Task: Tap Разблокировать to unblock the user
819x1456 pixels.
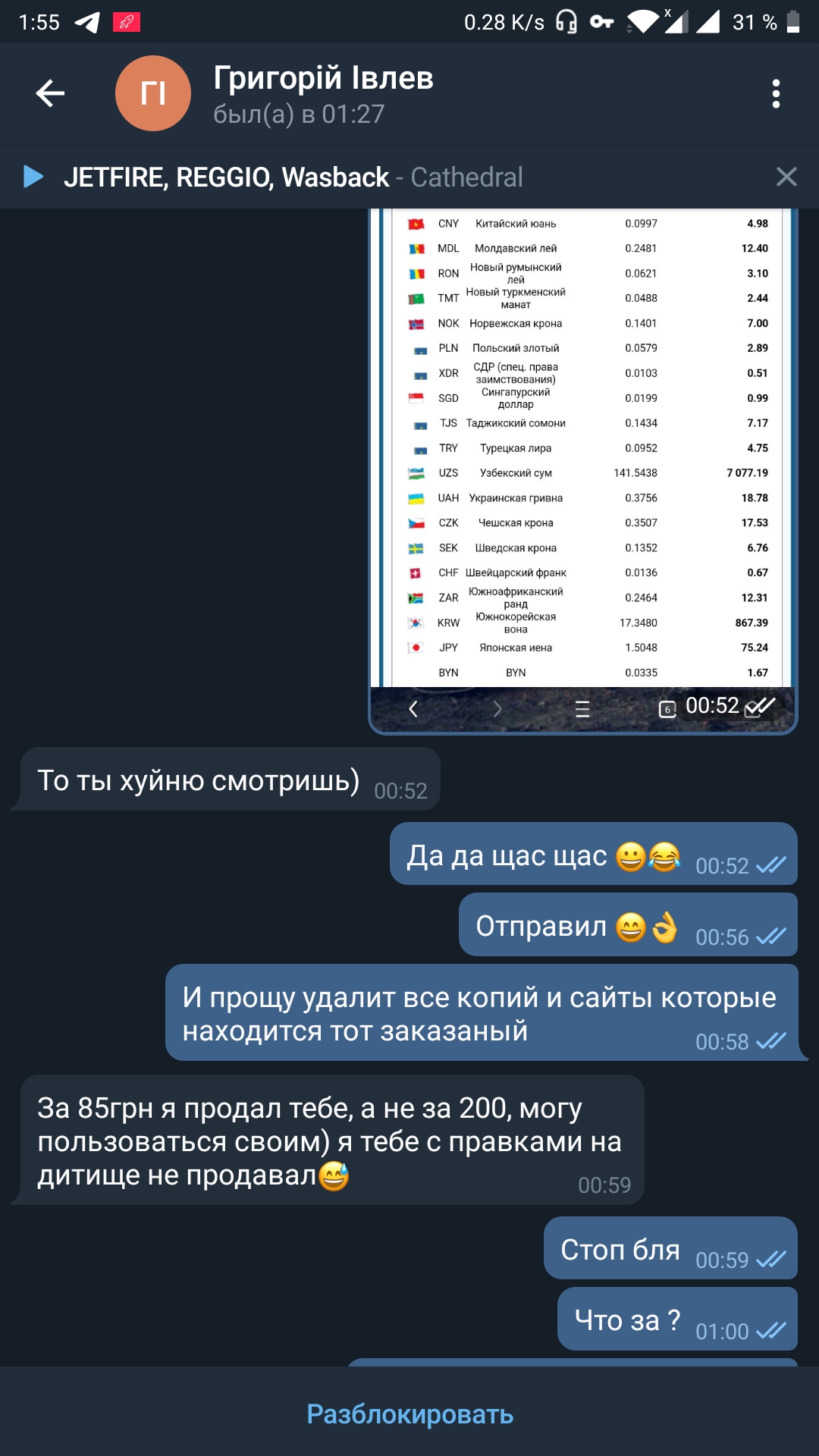Action: coord(409,1414)
